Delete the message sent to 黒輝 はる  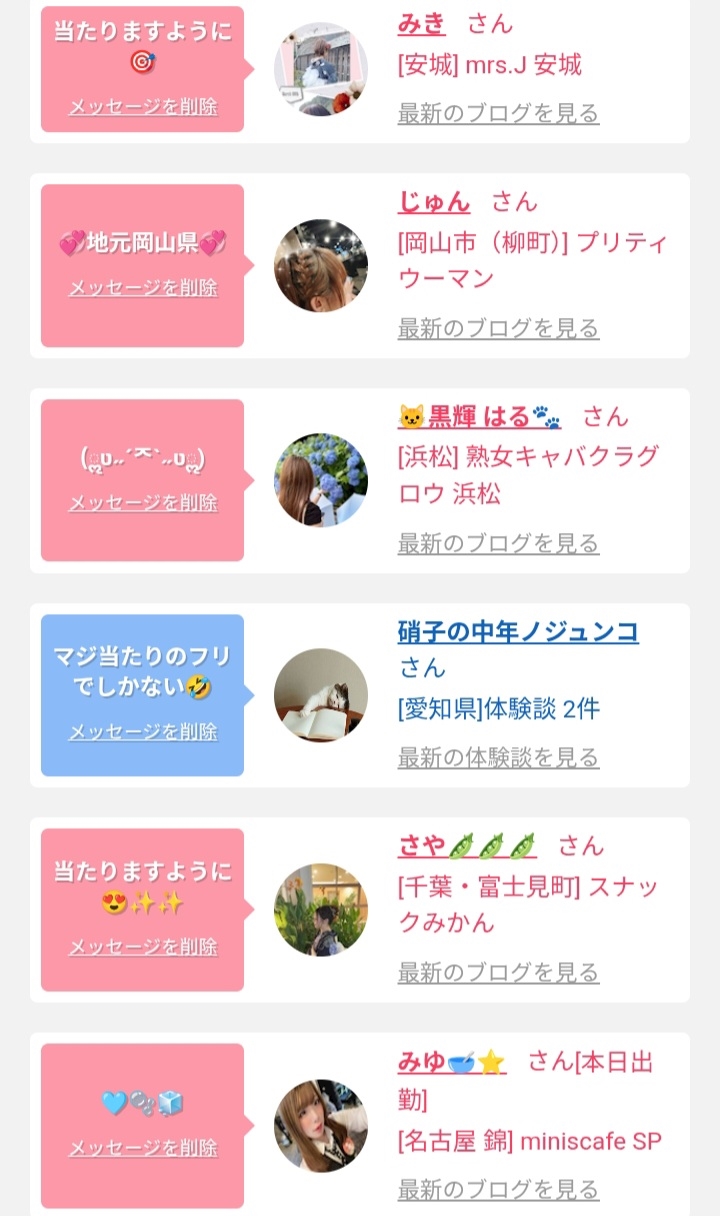[143, 503]
